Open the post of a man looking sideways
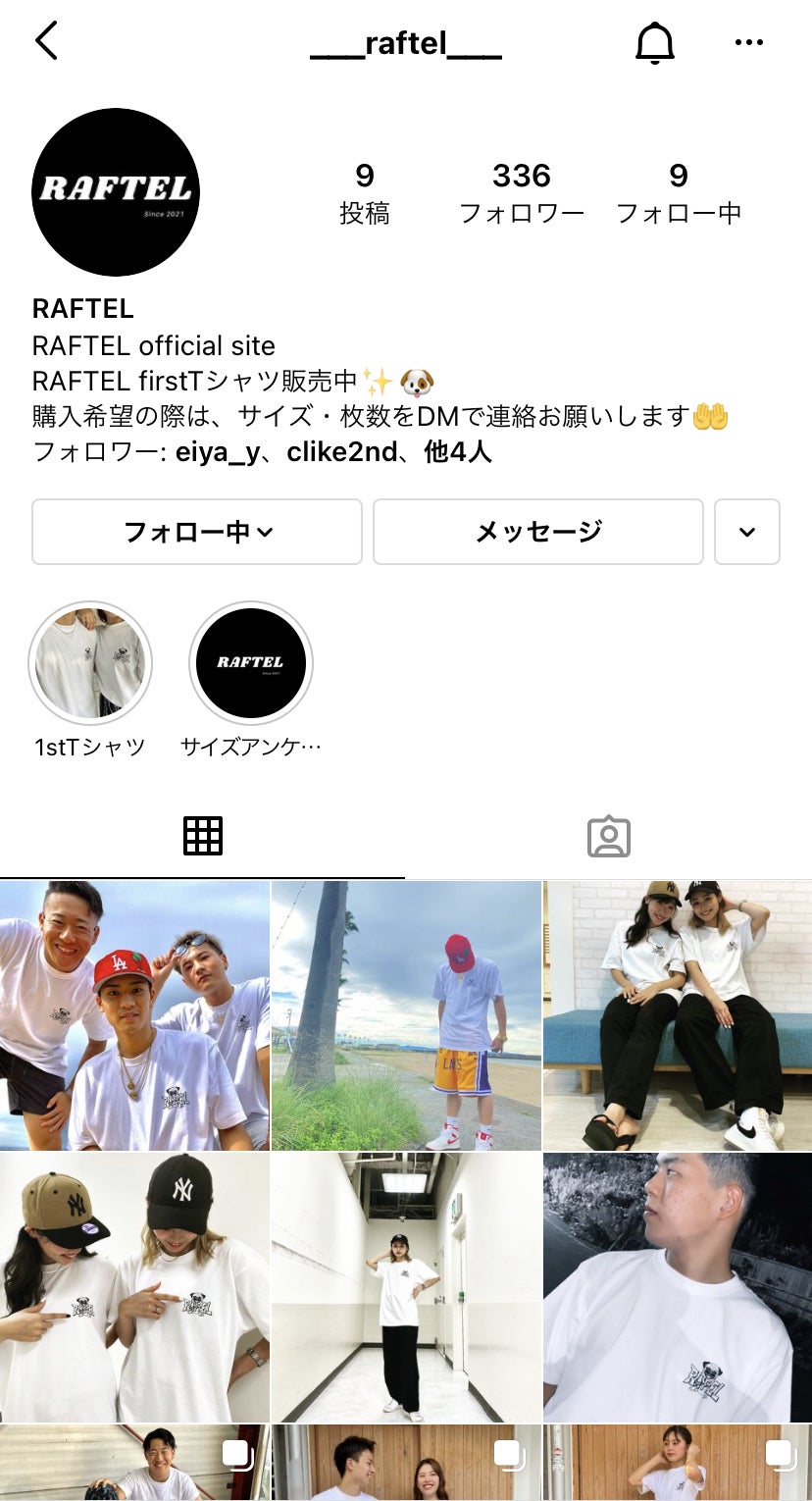812x1501 pixels. 678,1287
